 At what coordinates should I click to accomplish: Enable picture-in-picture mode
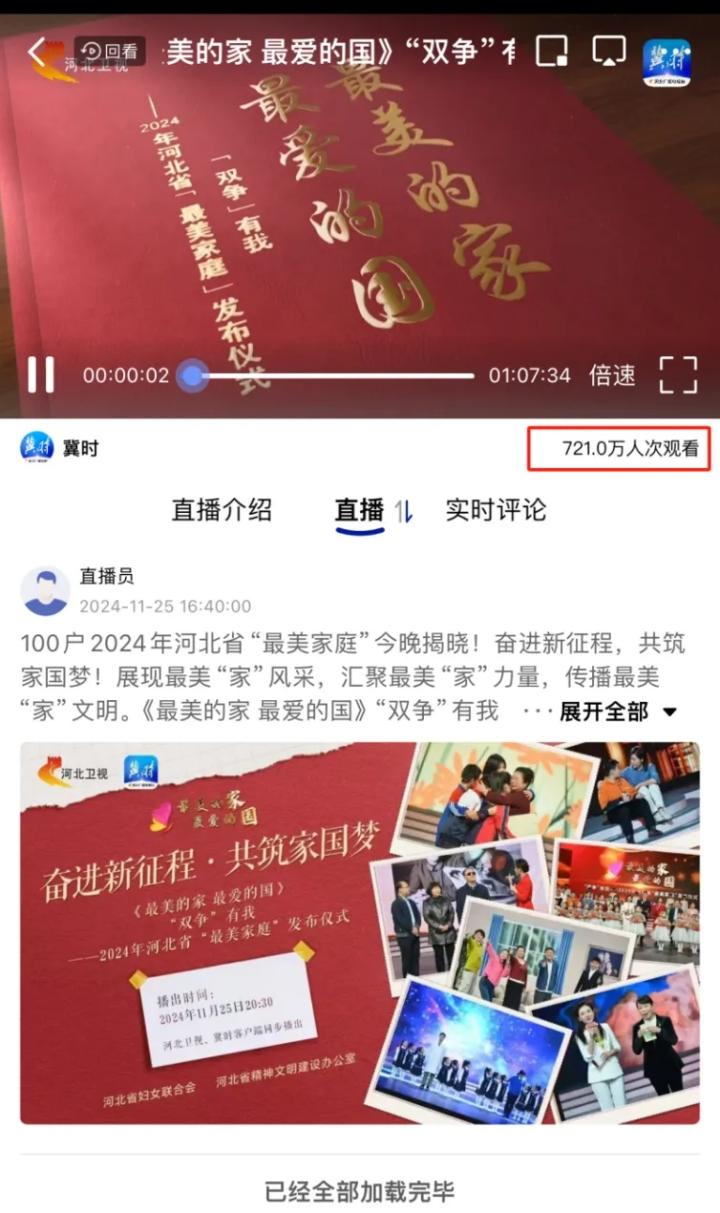coord(552,50)
